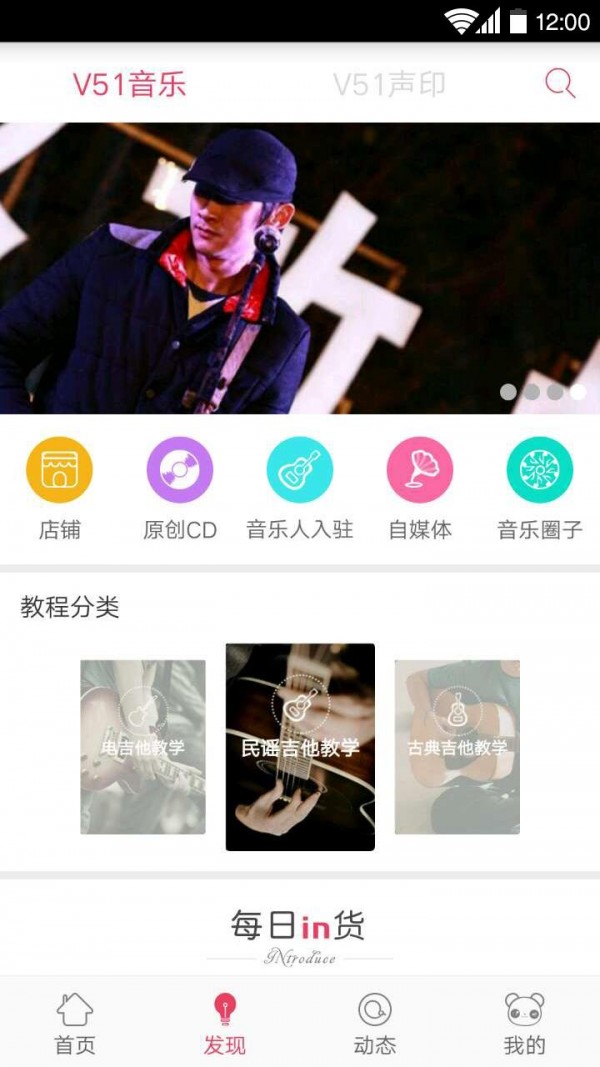This screenshot has height=1067, width=600.
Task: Switch to the V51音乐 tab
Action: [x=129, y=84]
